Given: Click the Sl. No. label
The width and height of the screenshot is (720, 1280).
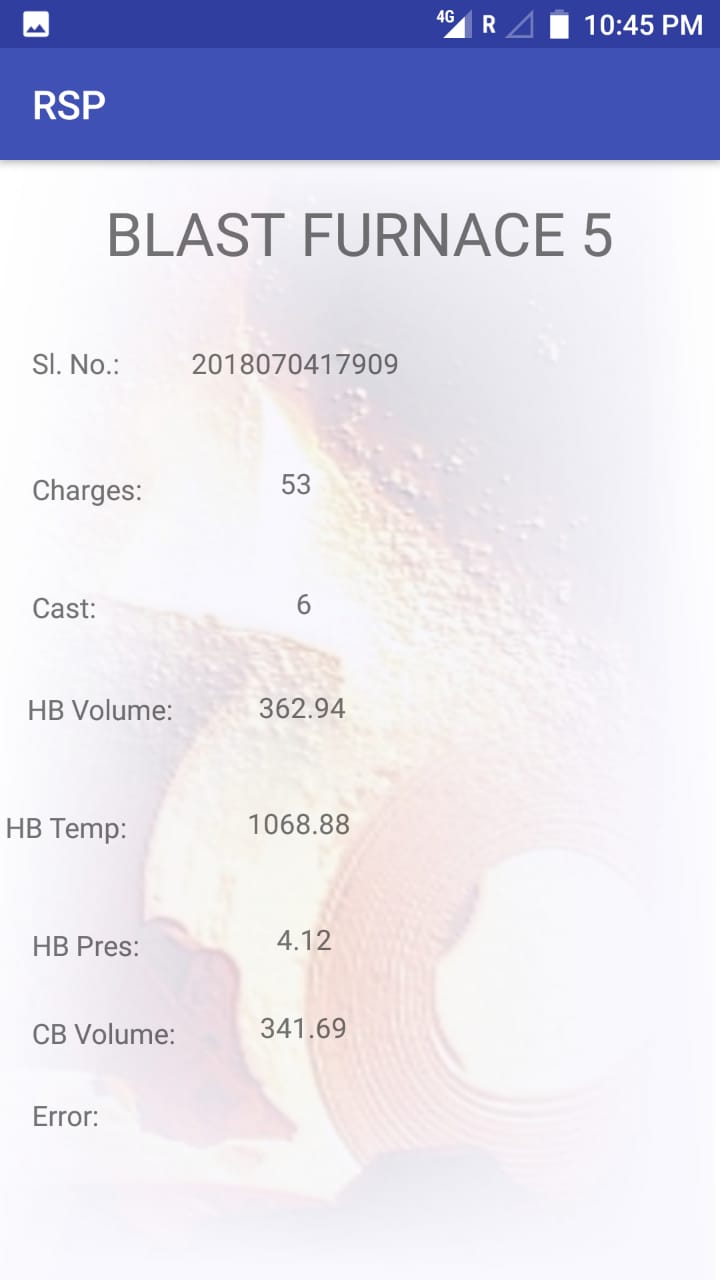Looking at the screenshot, I should (73, 364).
